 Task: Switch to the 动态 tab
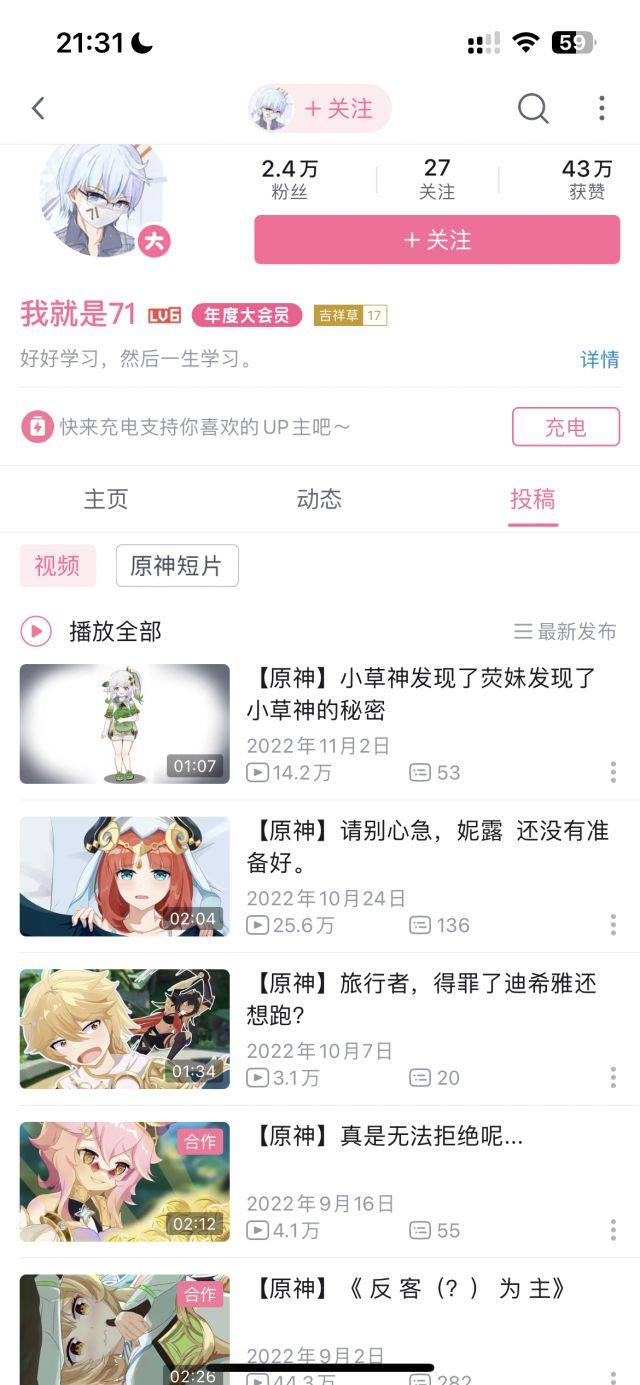319,499
